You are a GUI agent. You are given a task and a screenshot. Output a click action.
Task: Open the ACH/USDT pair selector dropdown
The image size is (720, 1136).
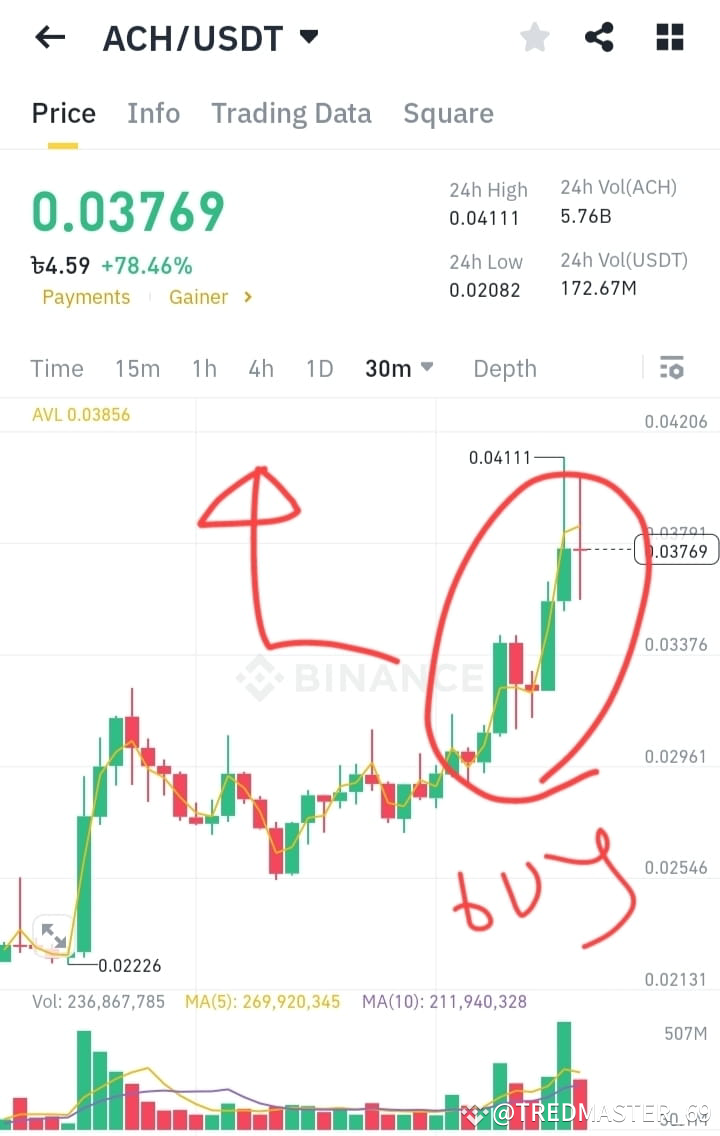(309, 37)
